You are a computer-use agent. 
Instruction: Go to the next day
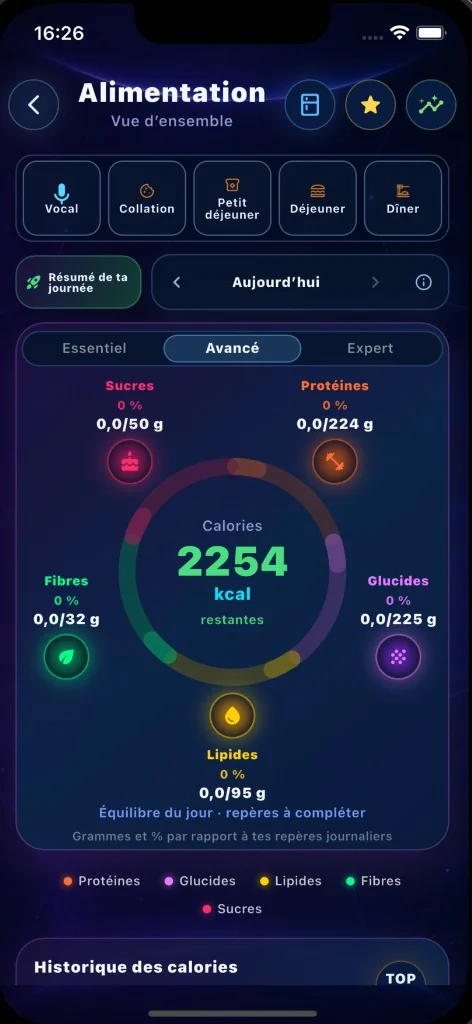pyautogui.click(x=375, y=282)
